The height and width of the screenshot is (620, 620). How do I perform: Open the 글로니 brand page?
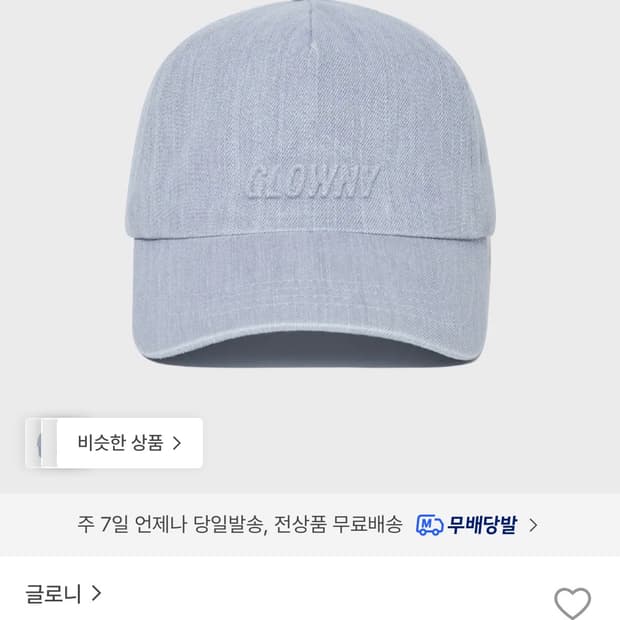63,594
